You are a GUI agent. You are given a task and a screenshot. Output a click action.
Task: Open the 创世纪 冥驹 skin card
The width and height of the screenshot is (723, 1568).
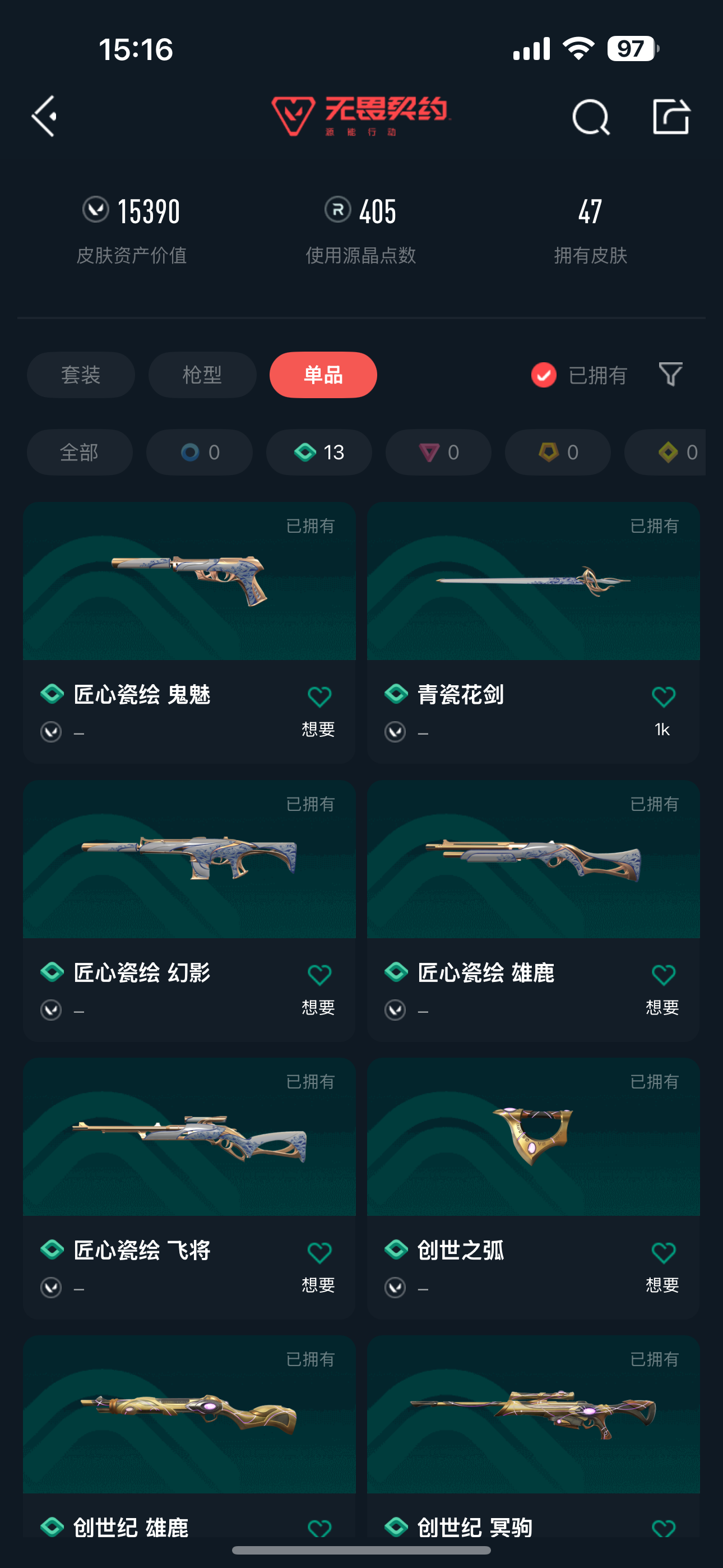click(x=533, y=1414)
